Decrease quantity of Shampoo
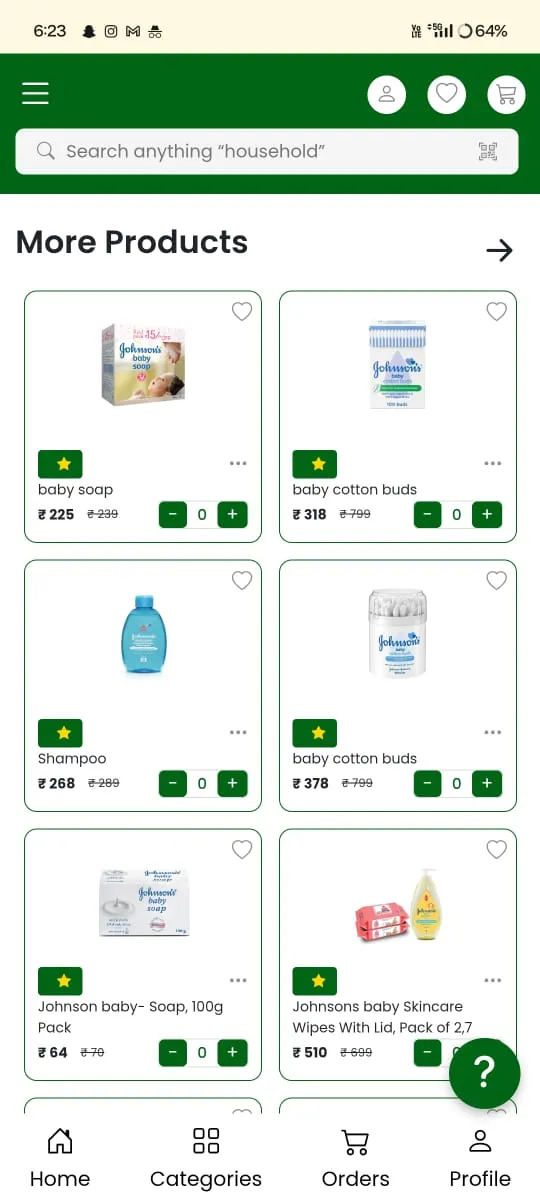The image size is (540, 1200). (x=173, y=784)
